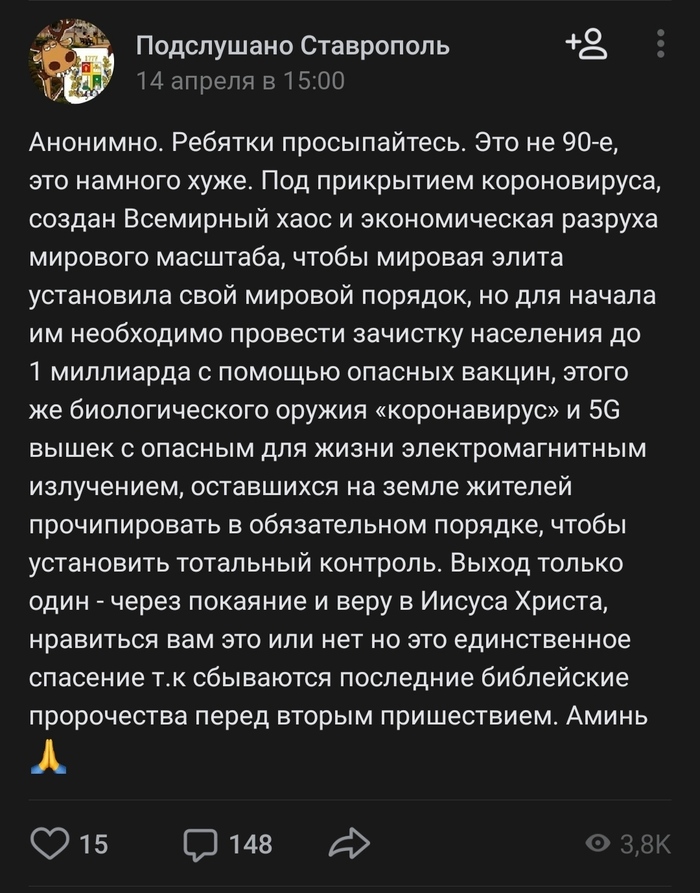700x893 pixels.
Task: Share the post with the arrow icon
Action: (349, 843)
